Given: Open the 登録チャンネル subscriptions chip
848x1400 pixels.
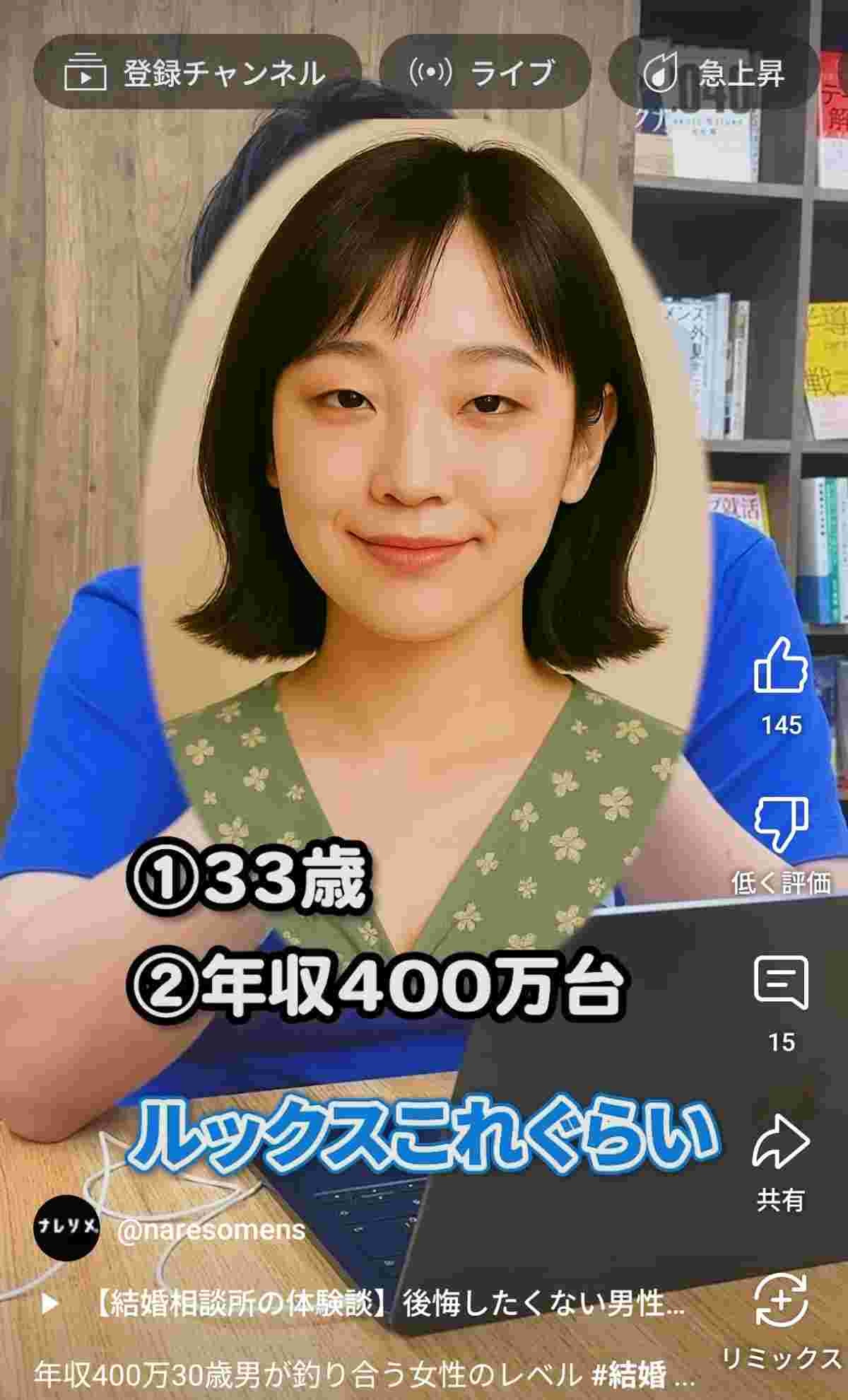Looking at the screenshot, I should pos(196,72).
